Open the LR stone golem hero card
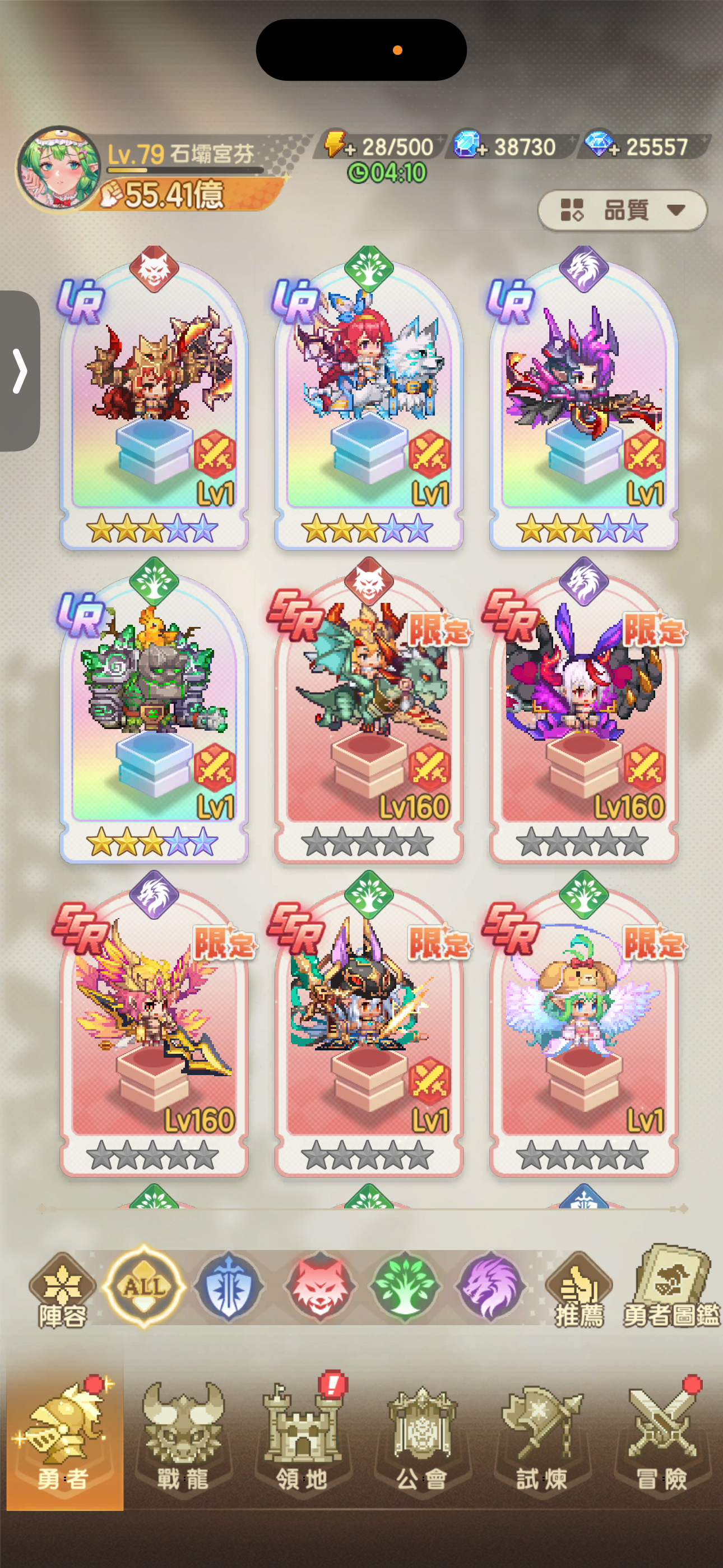723x1568 pixels. coord(154,712)
